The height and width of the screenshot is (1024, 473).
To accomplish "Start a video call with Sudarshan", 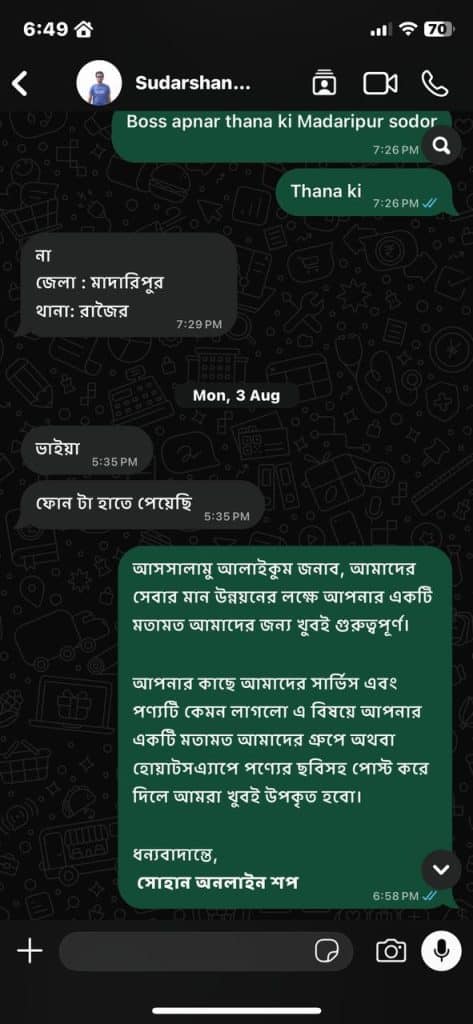I will click(380, 84).
